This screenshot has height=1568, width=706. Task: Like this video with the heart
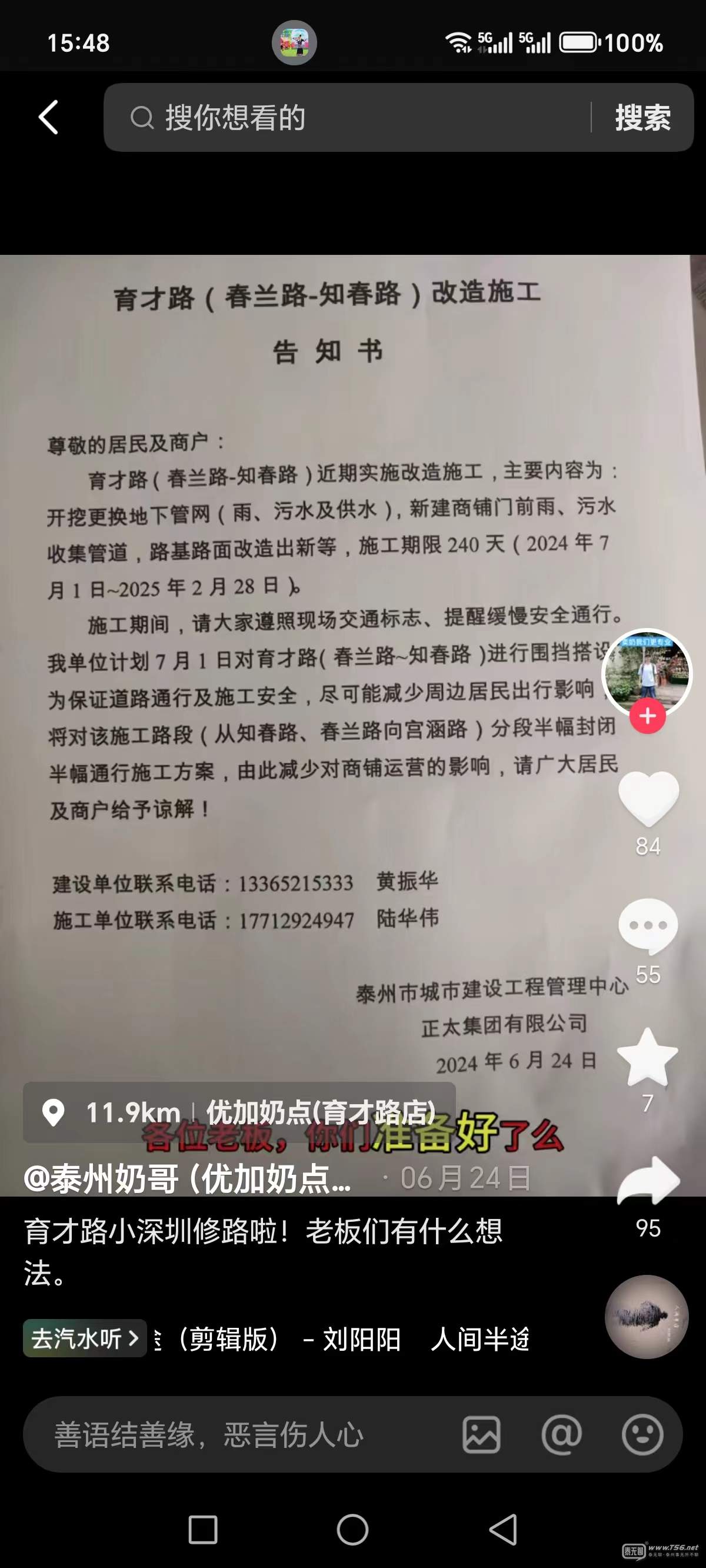pos(648,799)
